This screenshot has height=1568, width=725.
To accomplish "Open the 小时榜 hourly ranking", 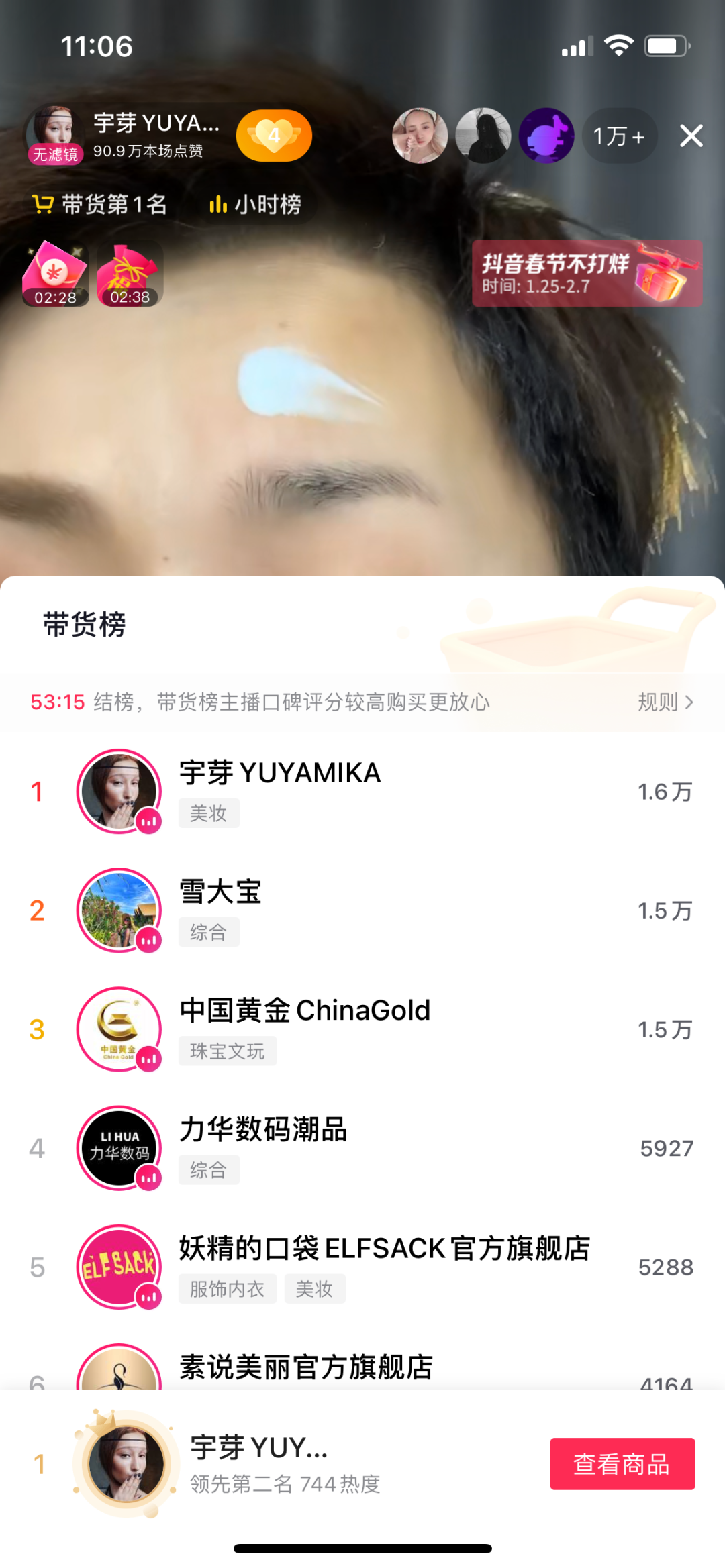I will 255,205.
